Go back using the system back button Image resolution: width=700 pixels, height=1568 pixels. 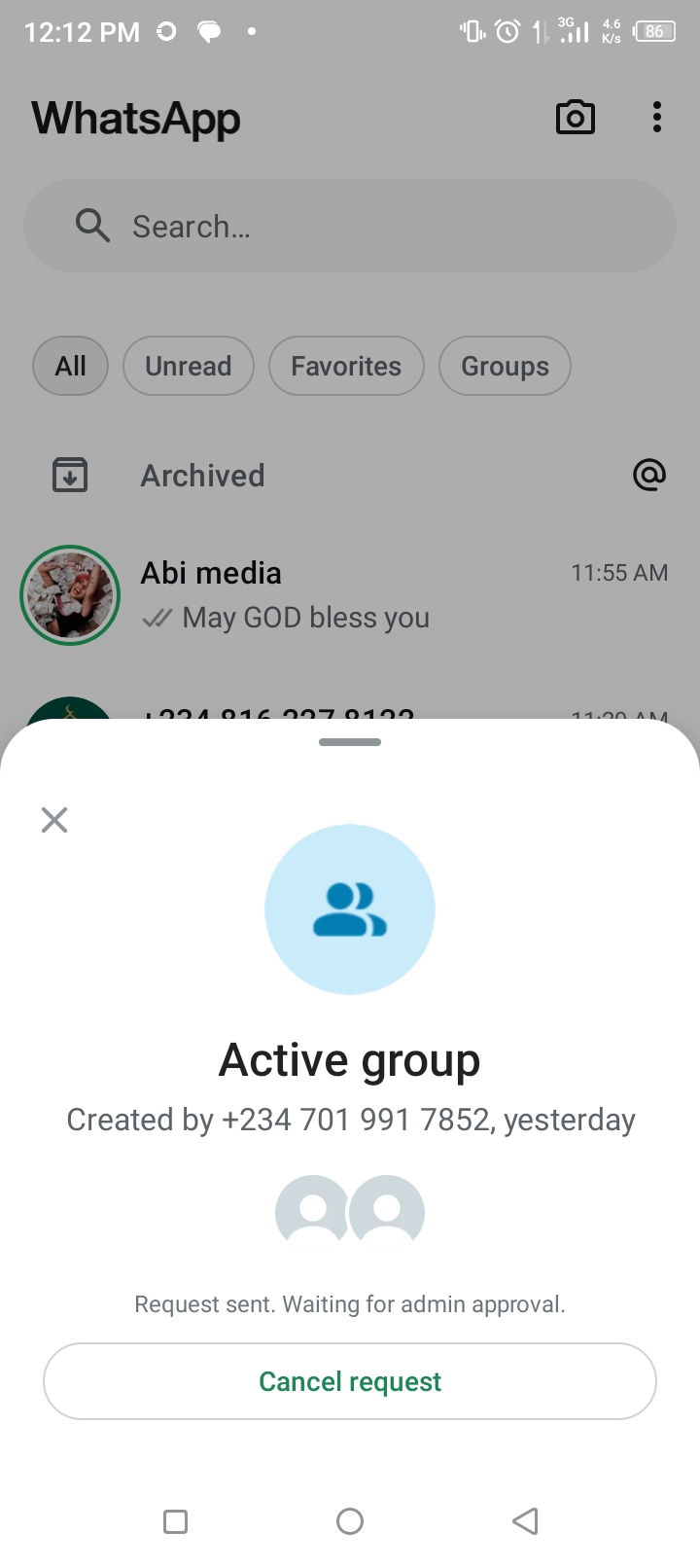(525, 1520)
